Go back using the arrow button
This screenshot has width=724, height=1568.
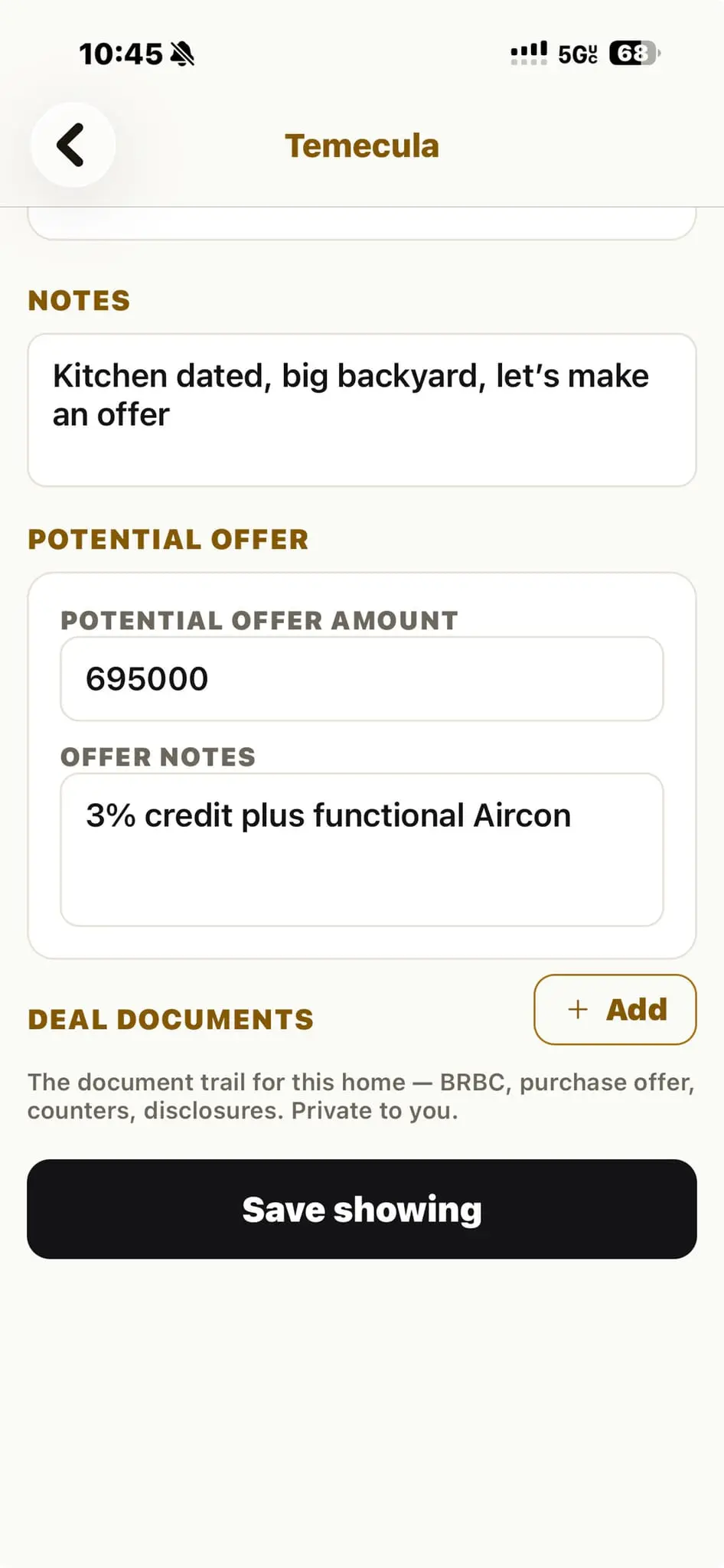(73, 145)
